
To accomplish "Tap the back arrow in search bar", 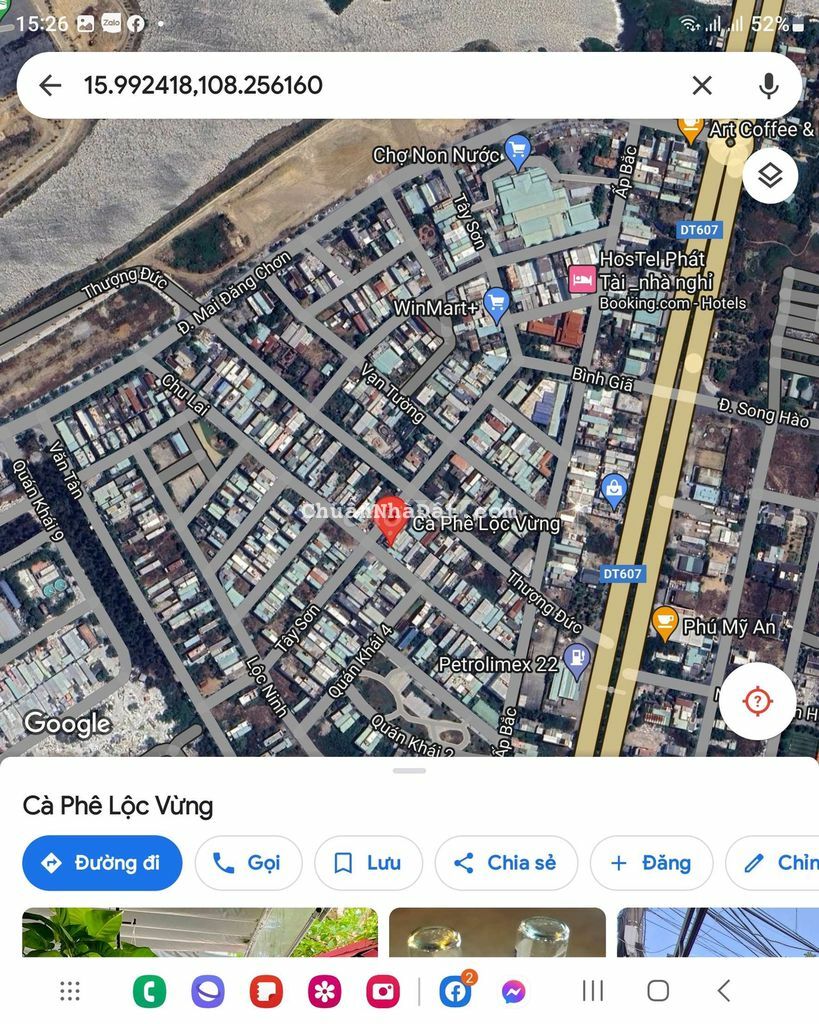I will [49, 85].
